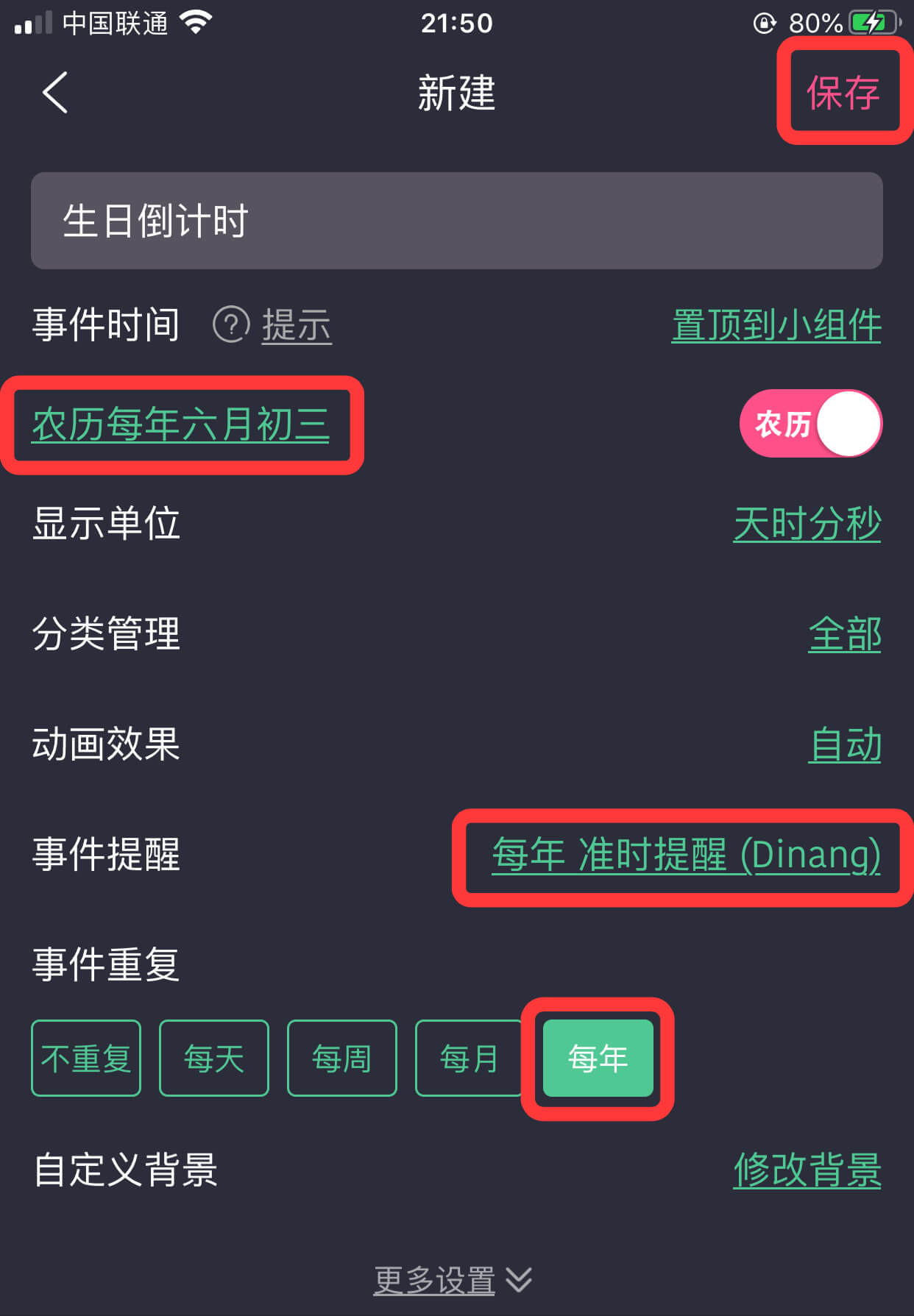
Task: Expand 更多设置 for more settings
Action: (x=452, y=1281)
